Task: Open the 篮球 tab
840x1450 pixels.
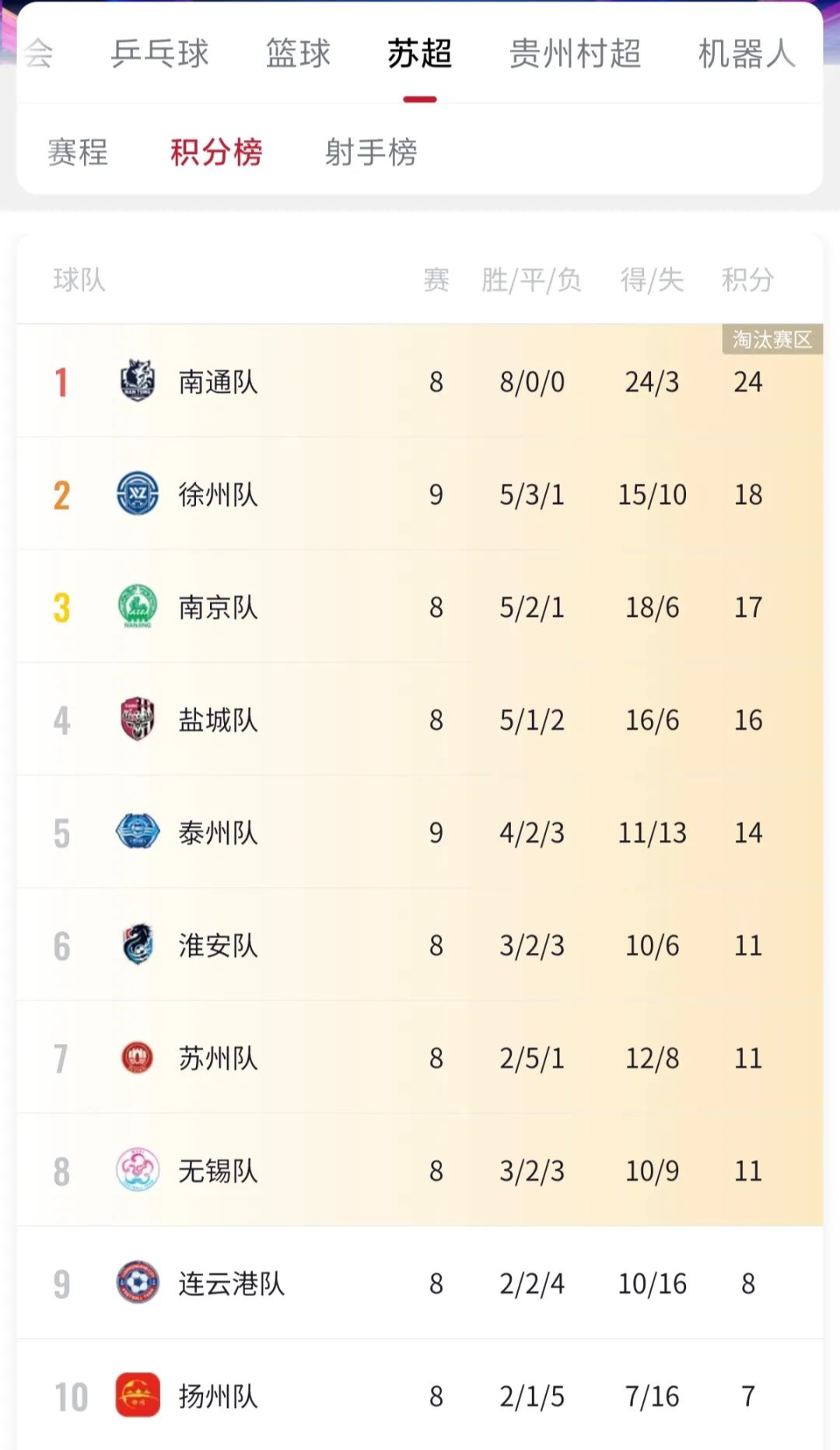Action: pyautogui.click(x=299, y=54)
